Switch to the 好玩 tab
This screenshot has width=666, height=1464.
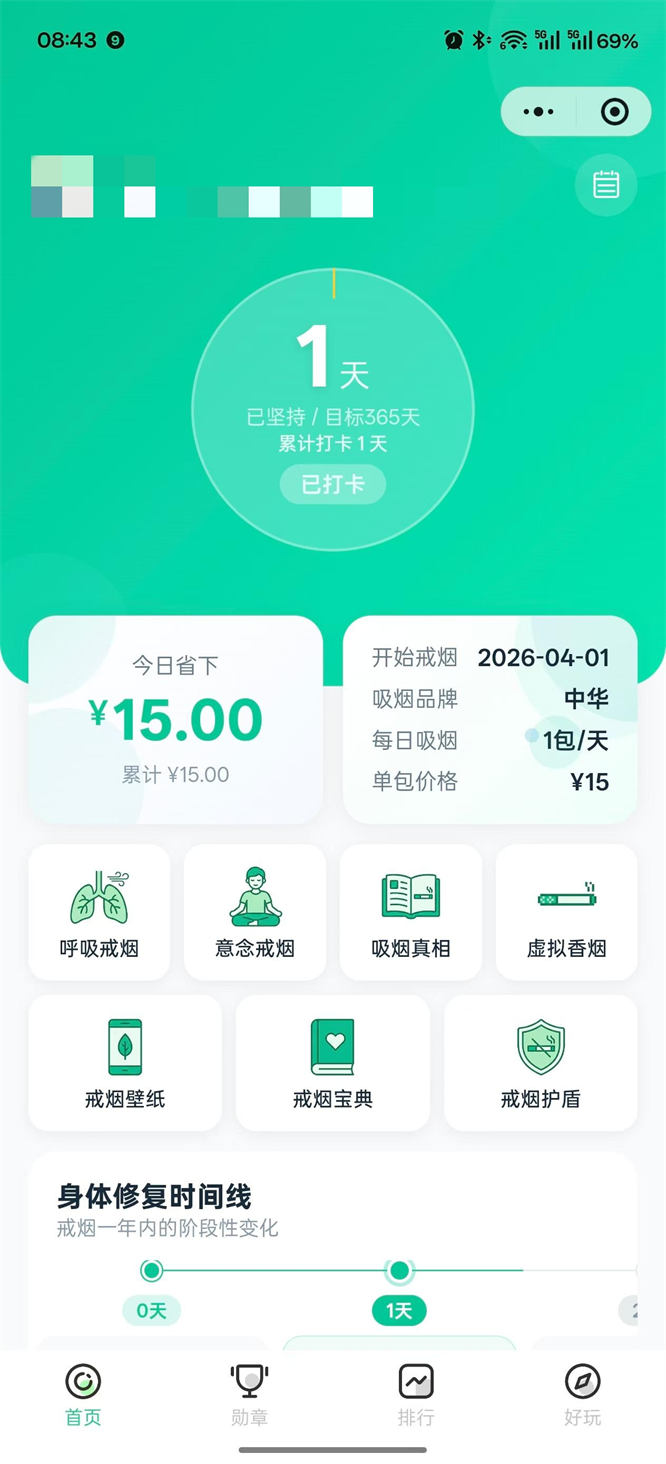[582, 1395]
